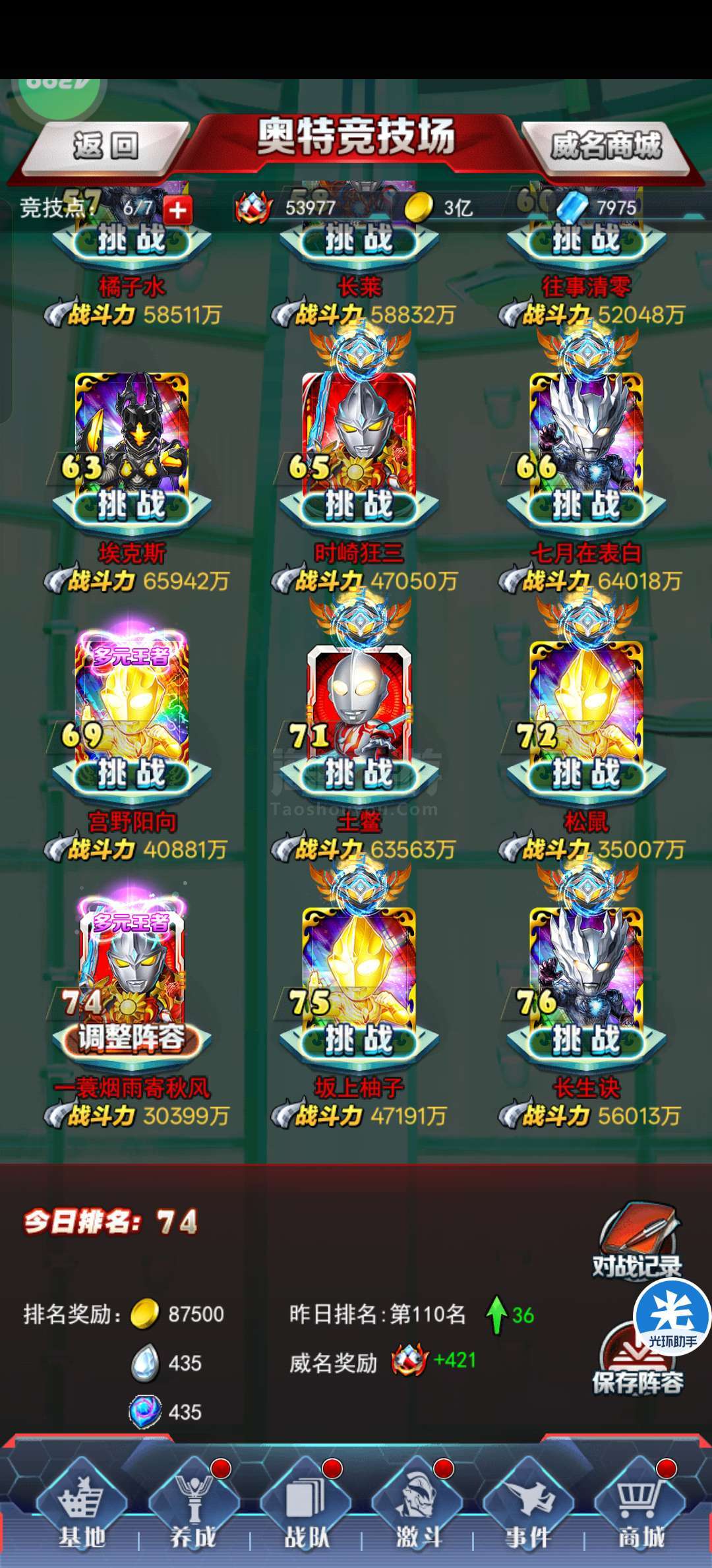The width and height of the screenshot is (712, 1568).
Task: Challenge rank 75 player 坂上柚子
Action: (359, 1040)
